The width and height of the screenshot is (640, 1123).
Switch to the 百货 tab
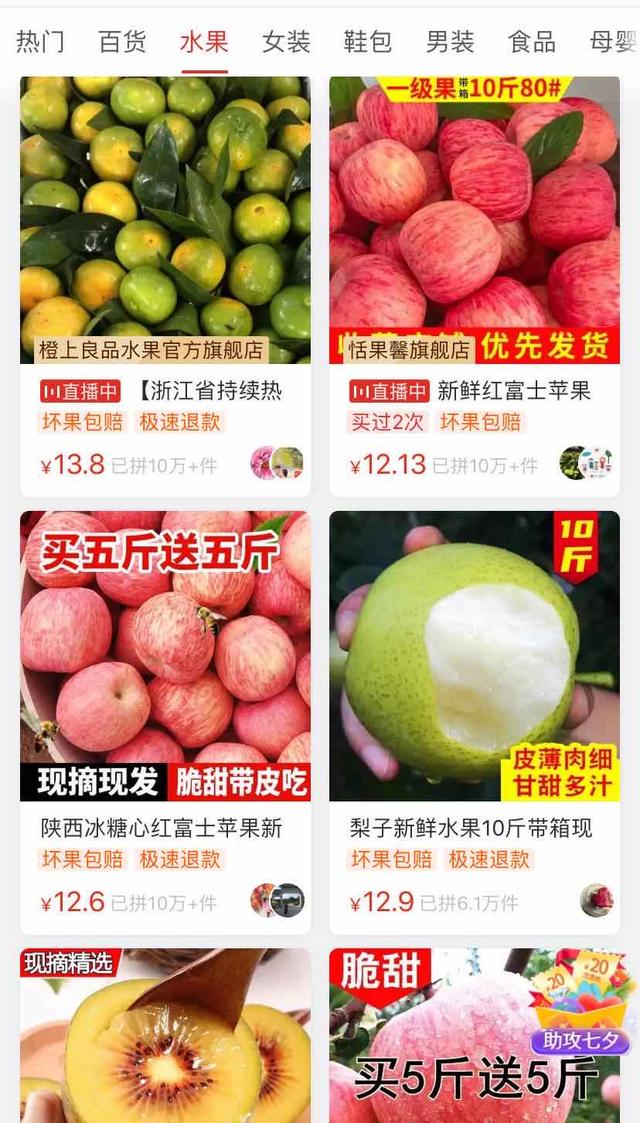tap(122, 42)
